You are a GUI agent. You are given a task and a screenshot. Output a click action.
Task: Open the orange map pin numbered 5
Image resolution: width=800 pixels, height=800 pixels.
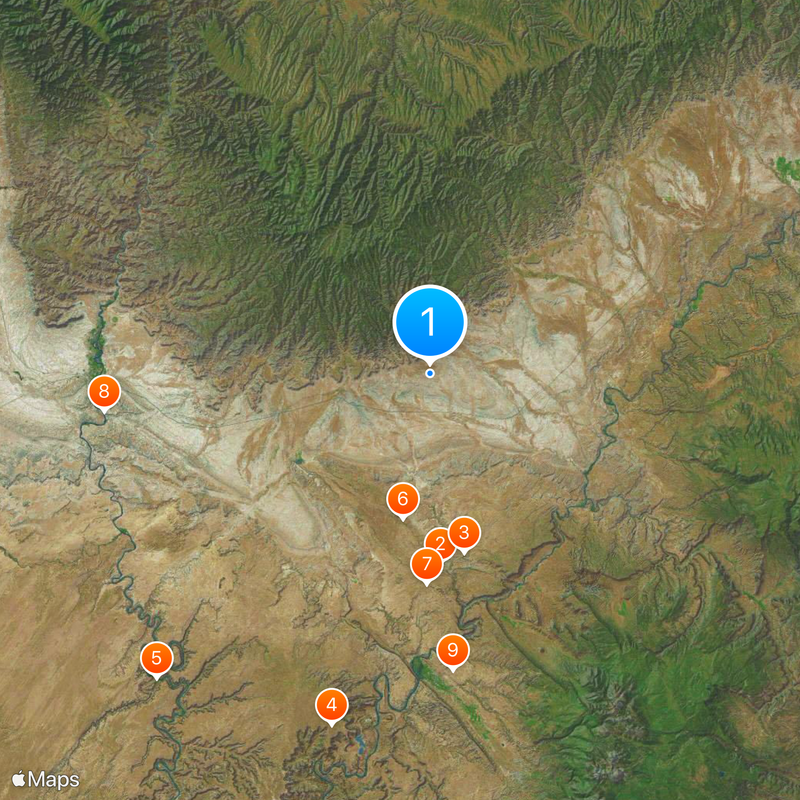point(156,658)
